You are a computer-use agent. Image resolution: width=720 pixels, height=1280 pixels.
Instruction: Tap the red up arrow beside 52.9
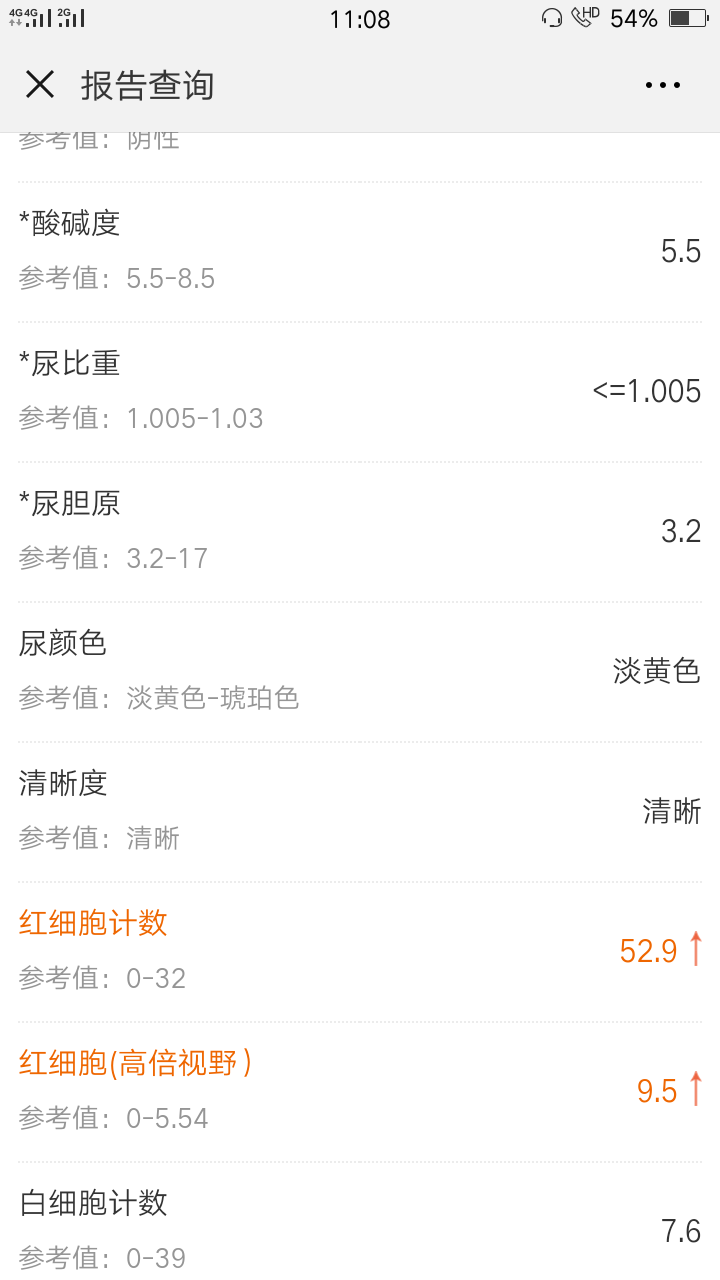tap(694, 950)
